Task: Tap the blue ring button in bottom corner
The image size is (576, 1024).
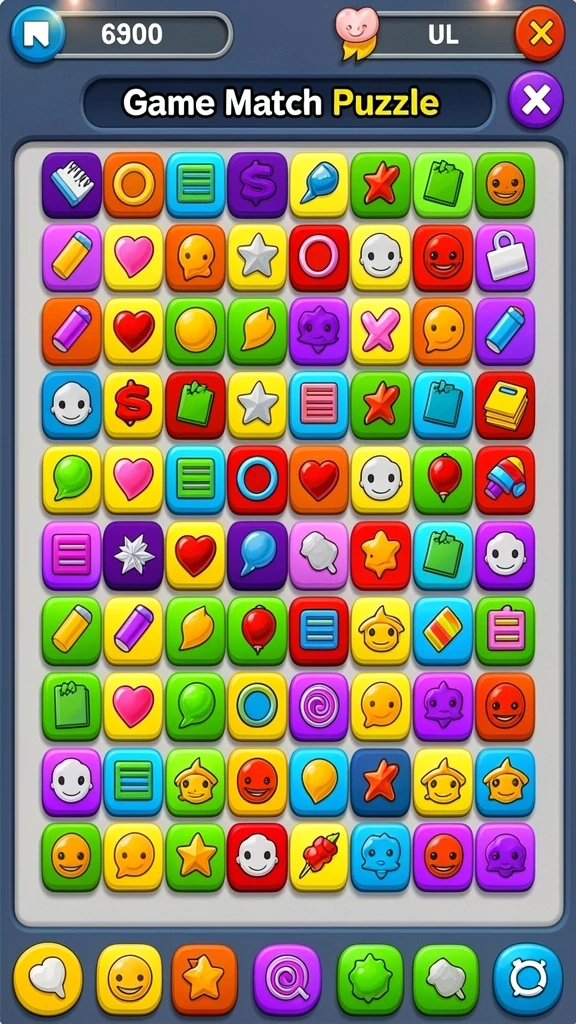Action: (x=528, y=978)
